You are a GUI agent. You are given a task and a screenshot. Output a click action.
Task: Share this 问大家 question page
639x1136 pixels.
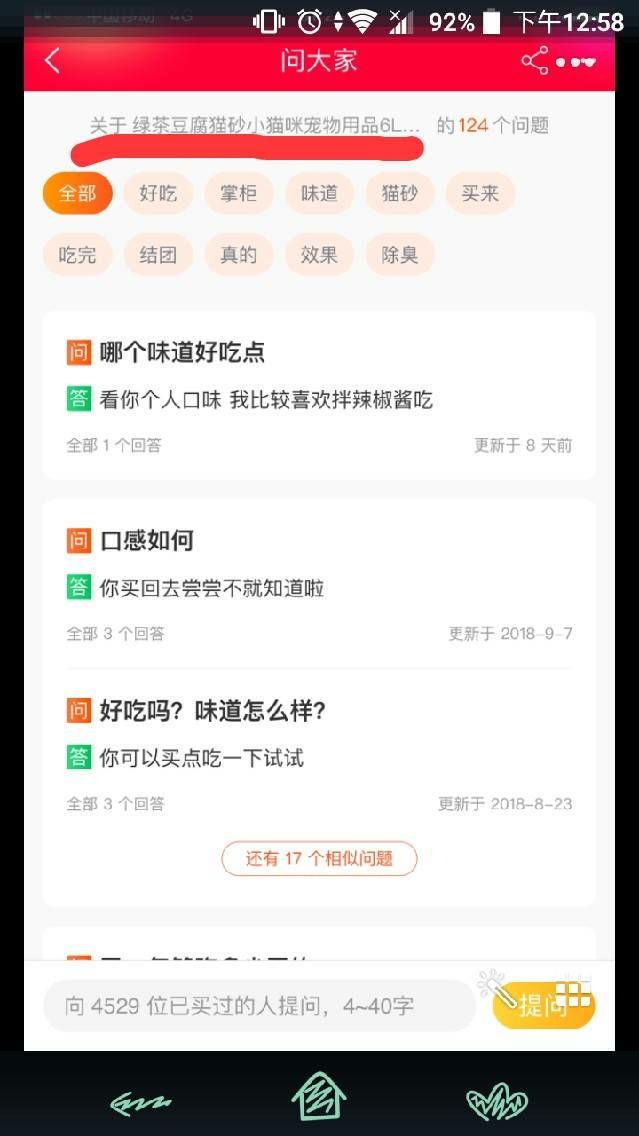[535, 61]
